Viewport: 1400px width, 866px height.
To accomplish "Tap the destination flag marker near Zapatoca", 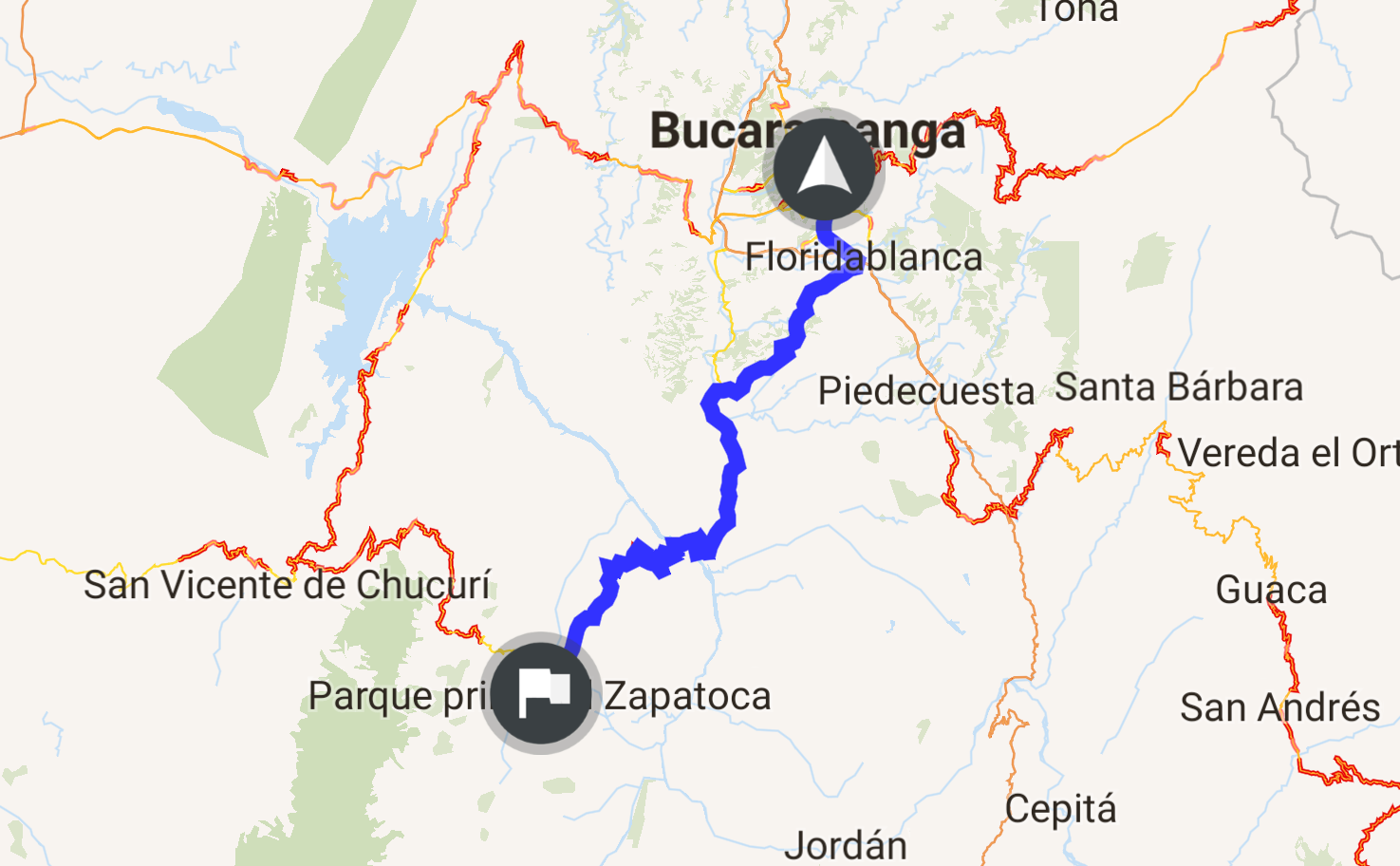I will (540, 693).
